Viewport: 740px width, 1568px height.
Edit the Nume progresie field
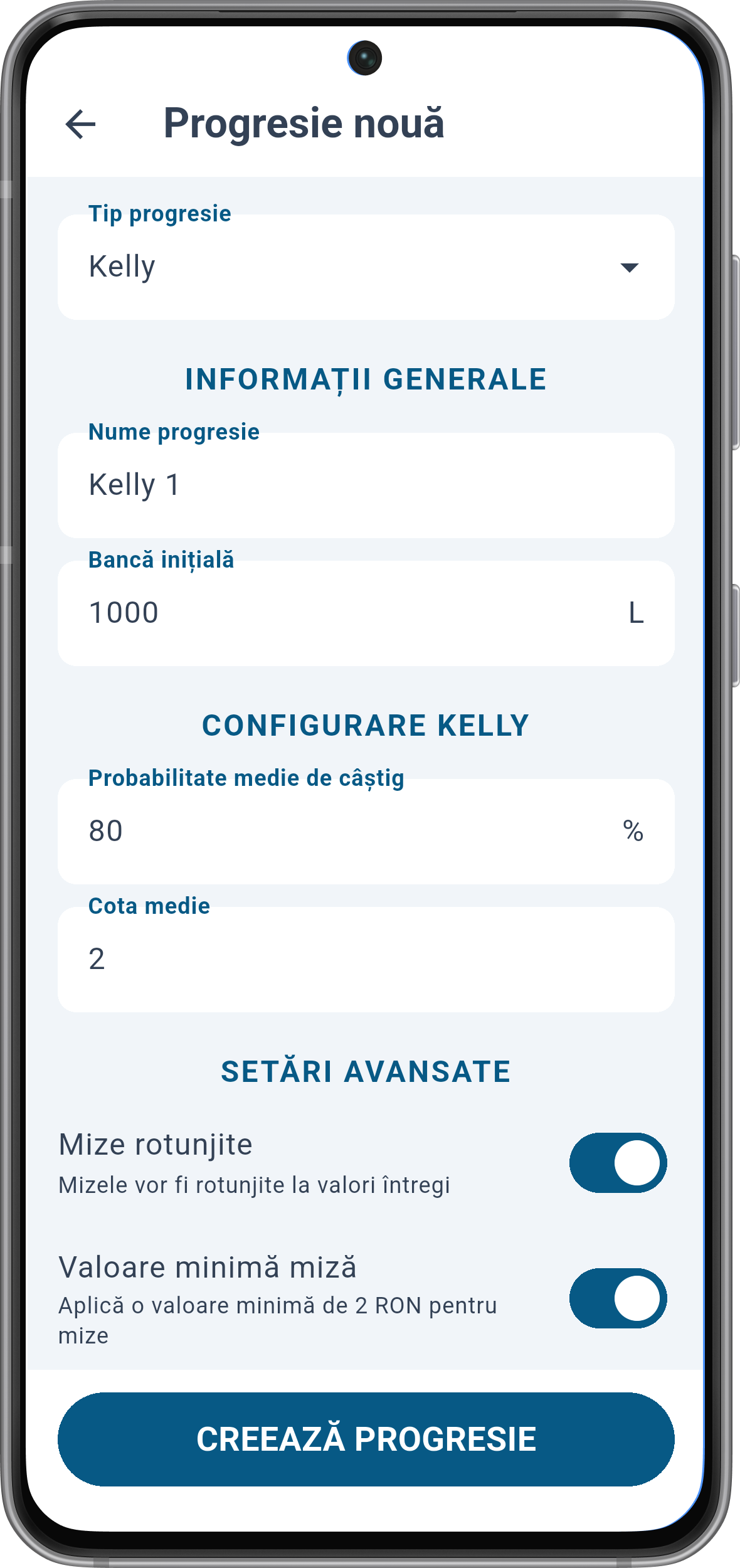(x=366, y=485)
